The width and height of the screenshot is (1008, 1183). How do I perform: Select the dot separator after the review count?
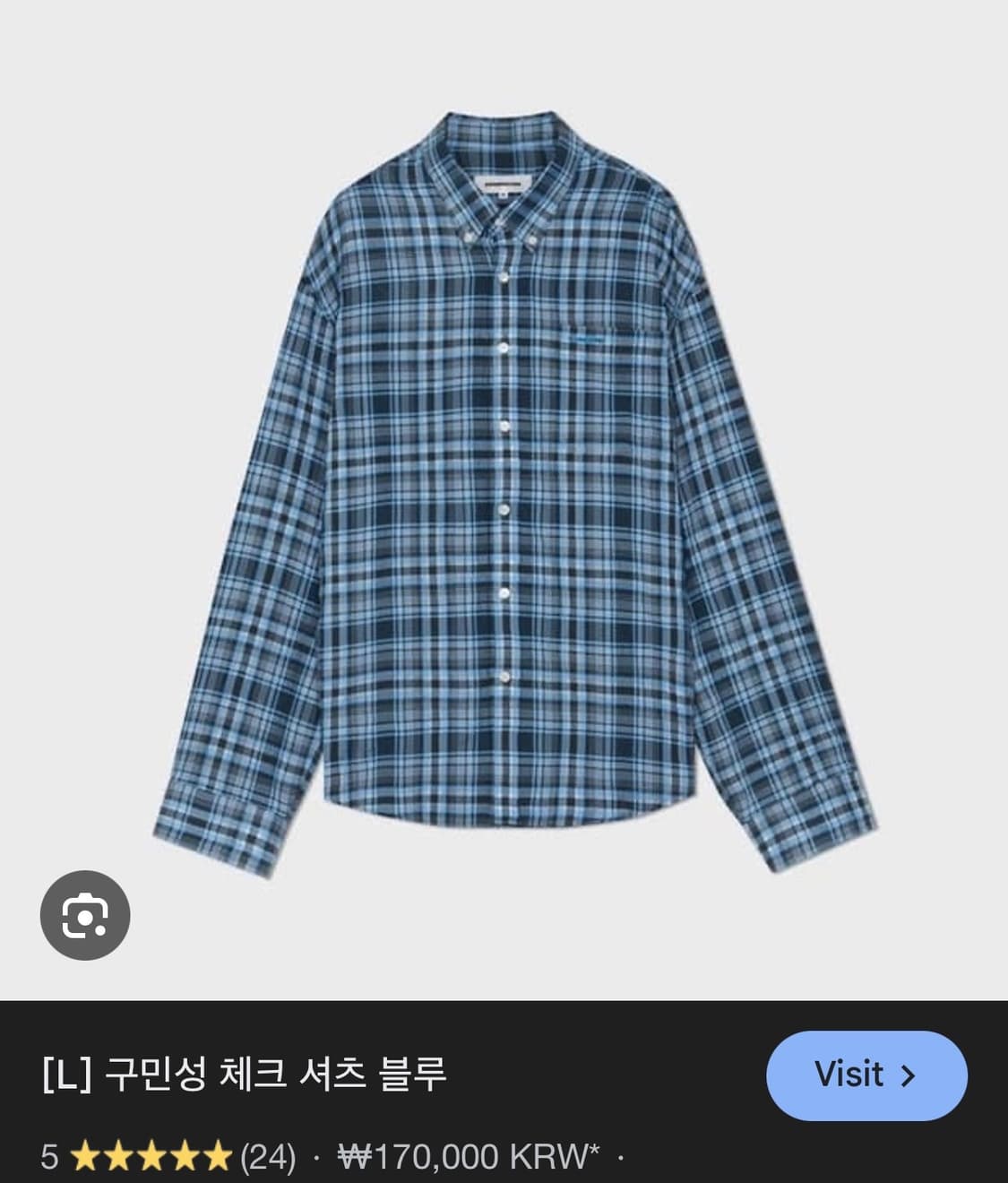click(318, 1157)
